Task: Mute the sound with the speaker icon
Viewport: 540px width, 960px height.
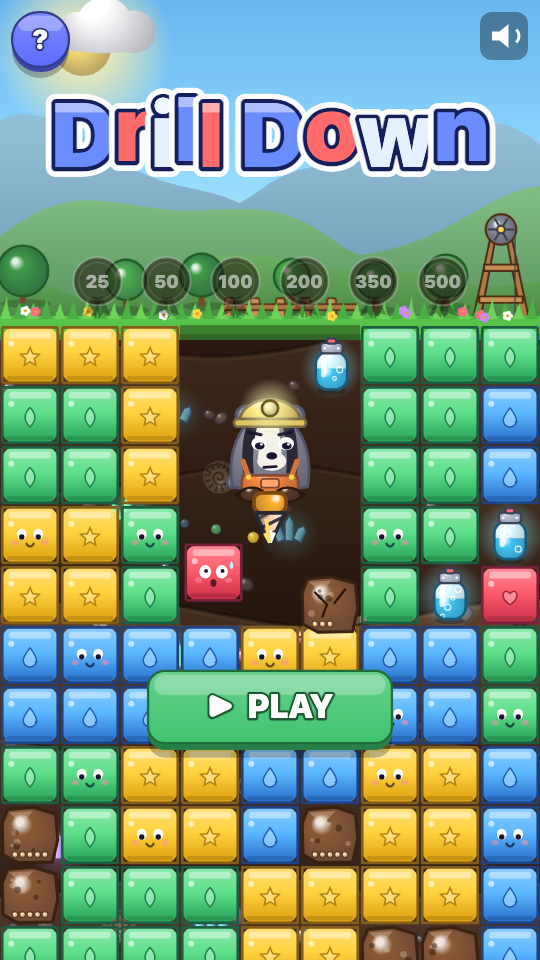Action: pyautogui.click(x=504, y=36)
